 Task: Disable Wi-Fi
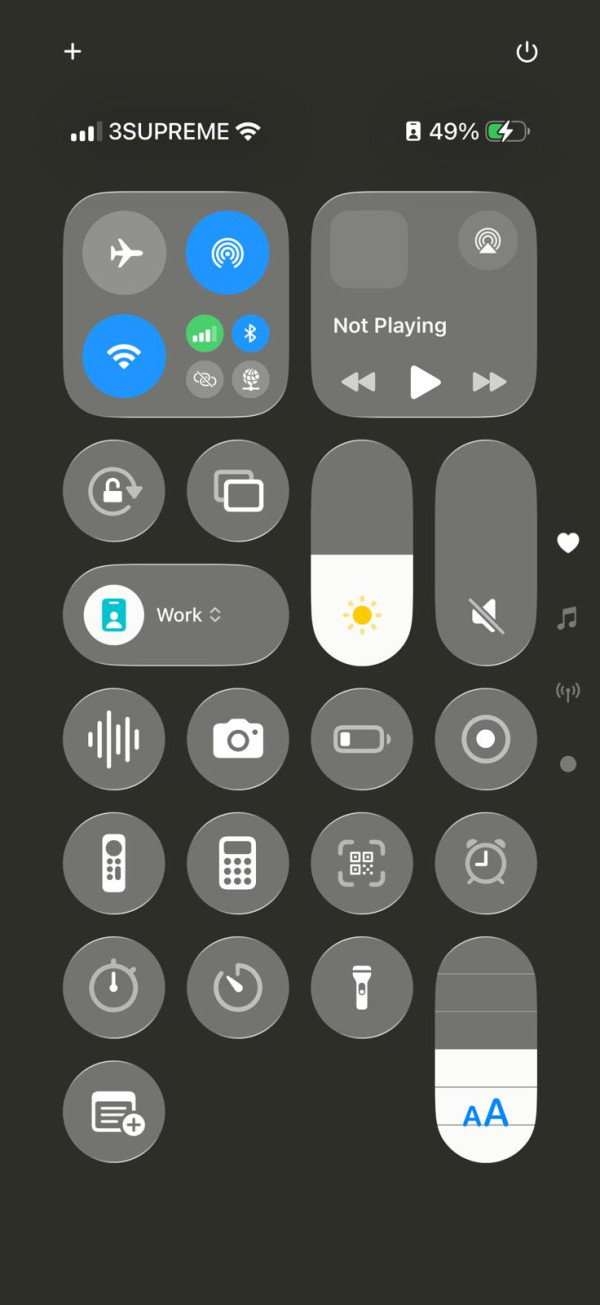124,356
